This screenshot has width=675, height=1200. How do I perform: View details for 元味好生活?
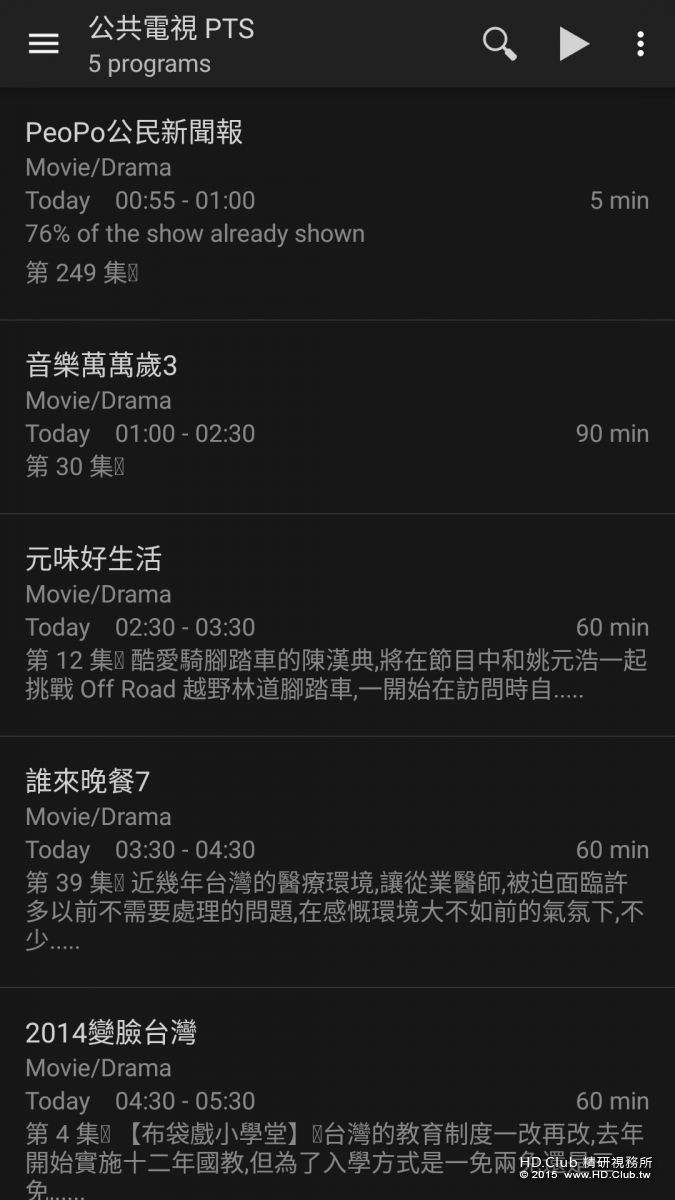point(337,625)
